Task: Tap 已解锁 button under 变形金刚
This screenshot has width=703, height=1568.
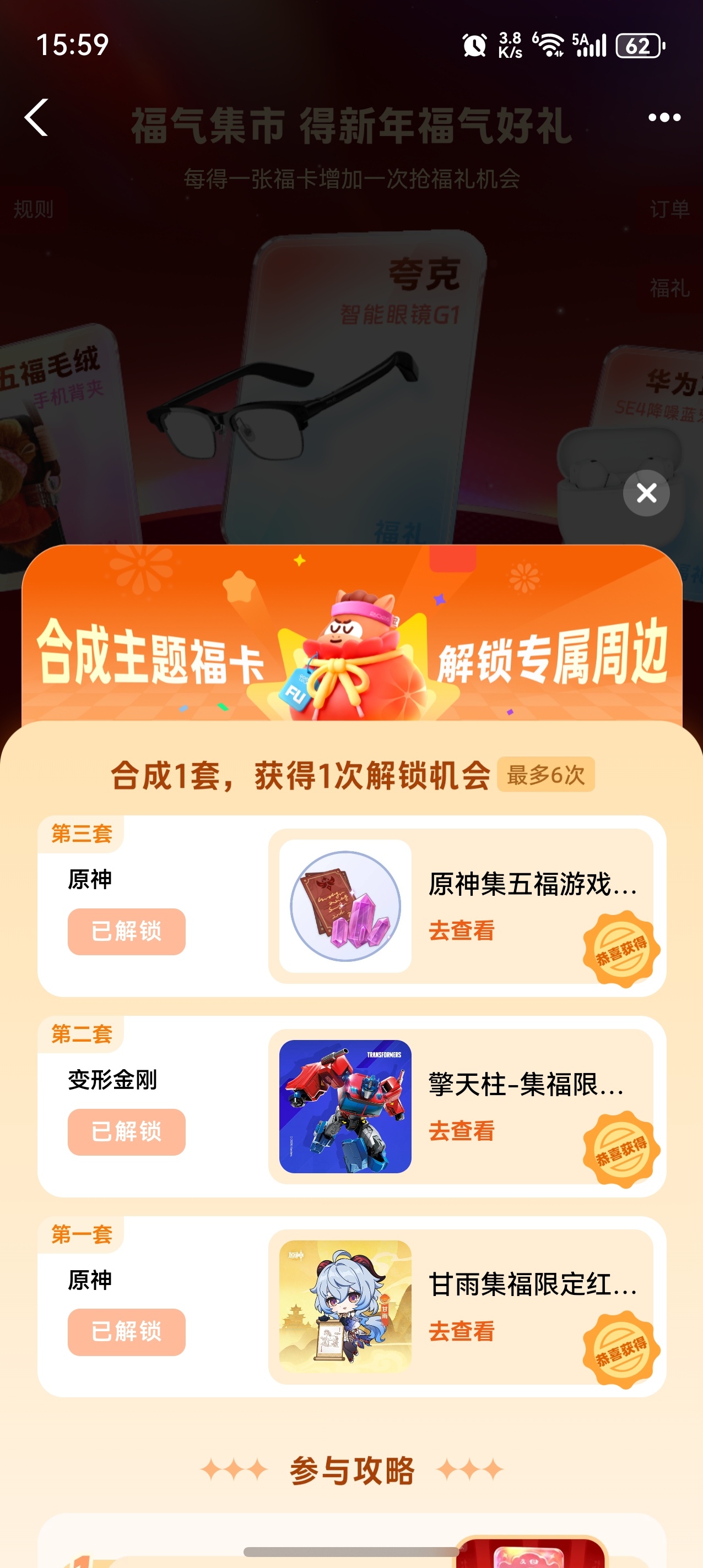Action: (x=126, y=1131)
